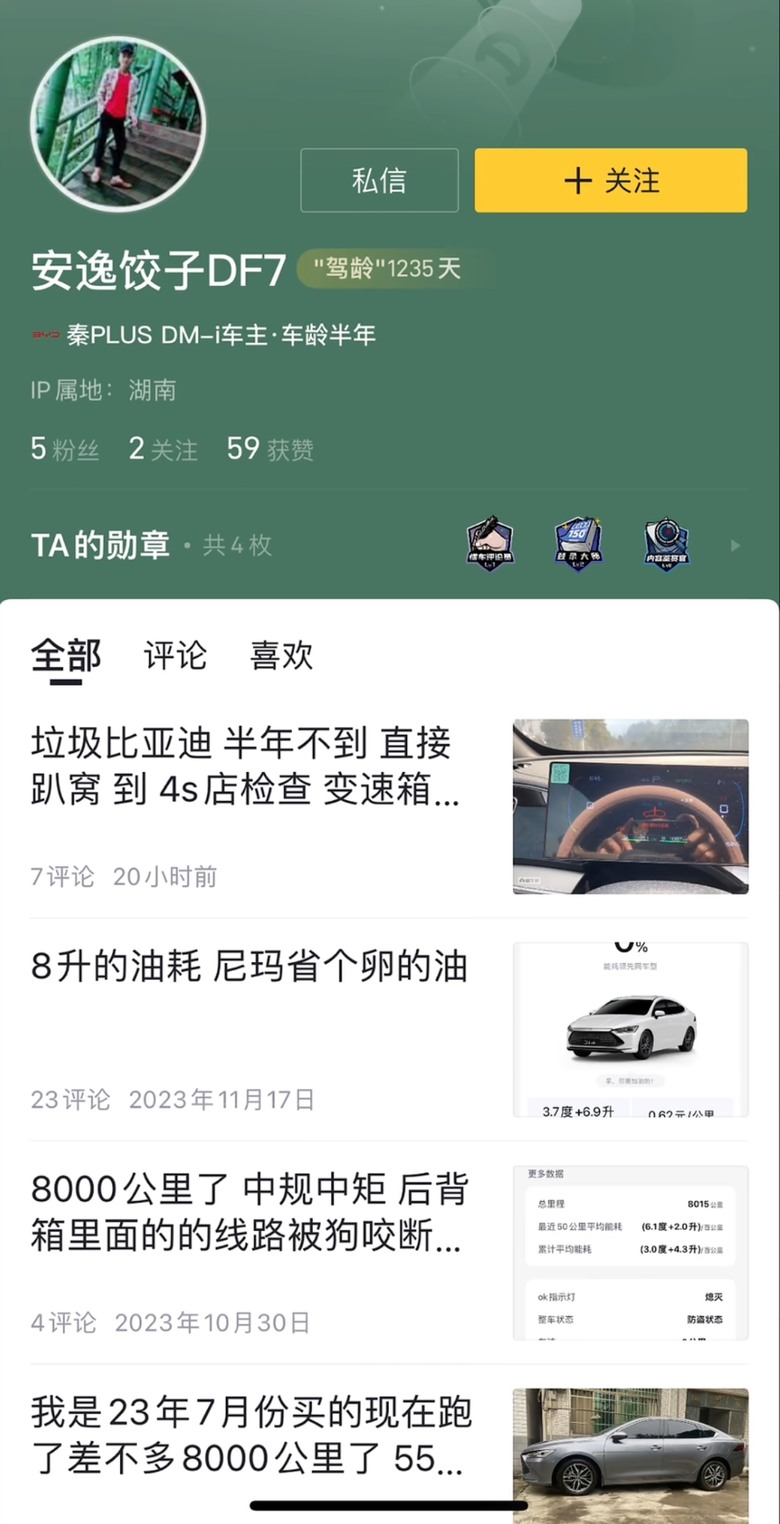Expand TA的勋章 medals arrow

tap(735, 545)
